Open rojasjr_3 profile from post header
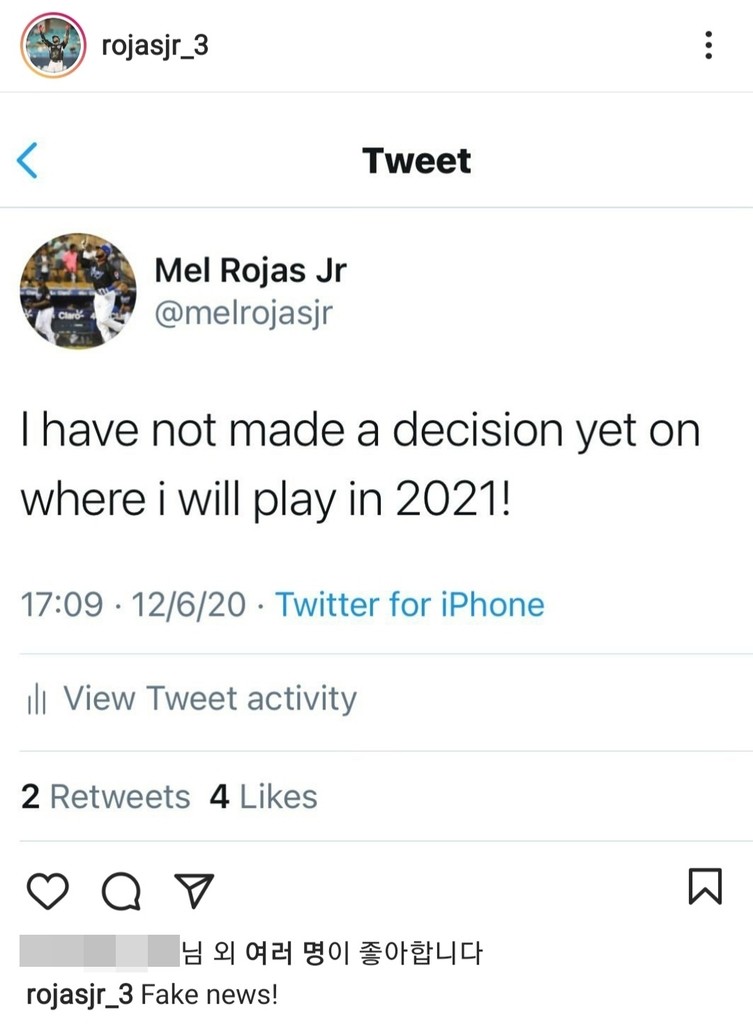Screen dimensions: 753x1024 [x=155, y=45]
